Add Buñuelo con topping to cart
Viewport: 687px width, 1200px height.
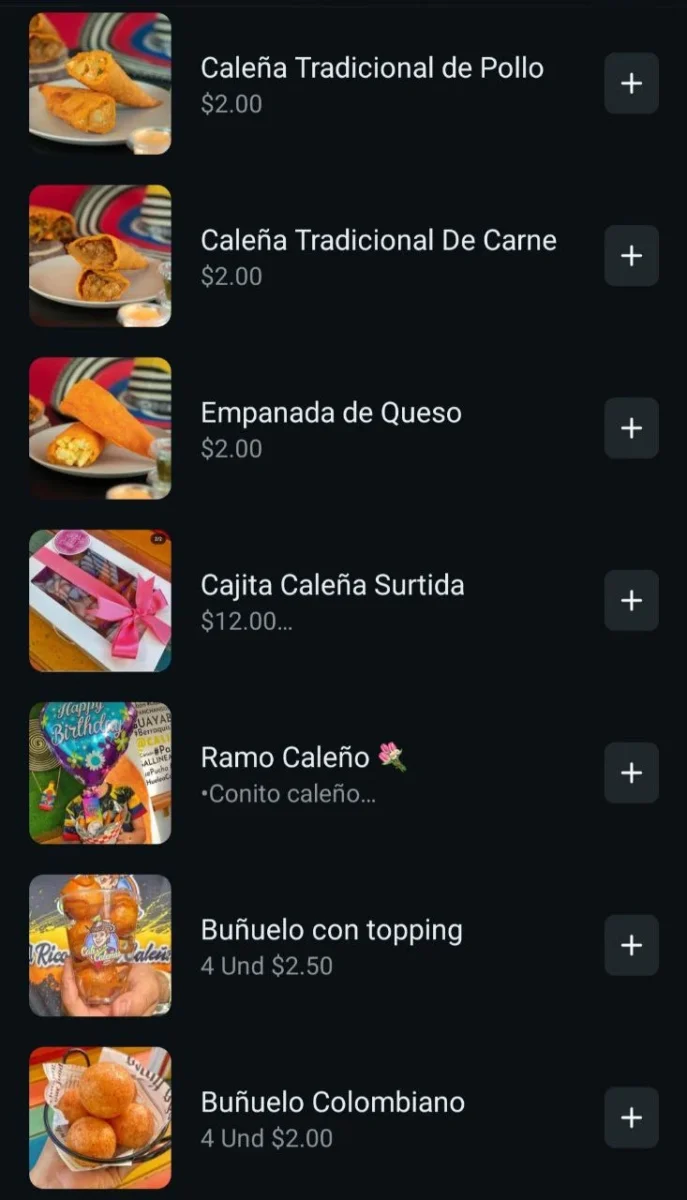pyautogui.click(x=631, y=945)
